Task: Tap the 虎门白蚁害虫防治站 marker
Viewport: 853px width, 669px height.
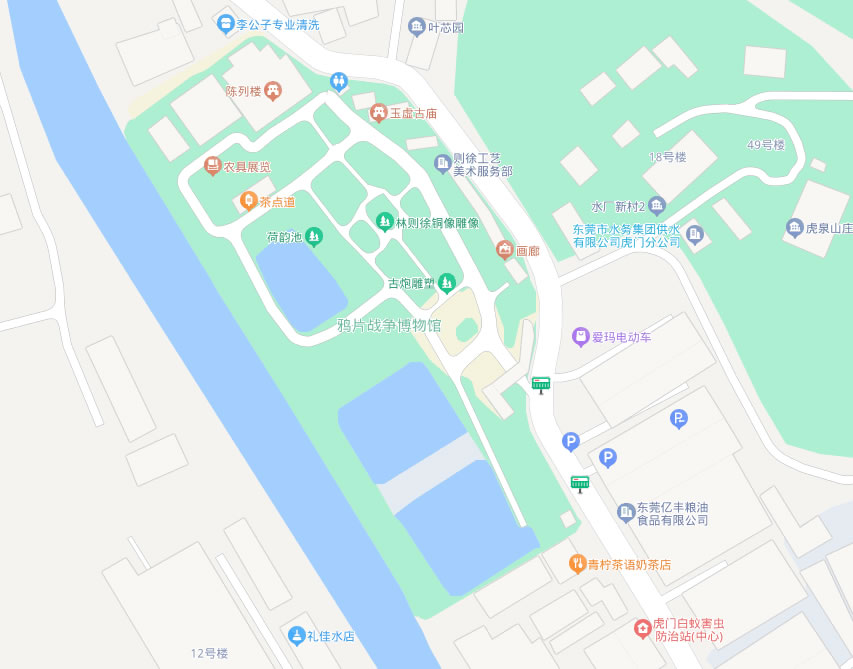Action: 642,629
